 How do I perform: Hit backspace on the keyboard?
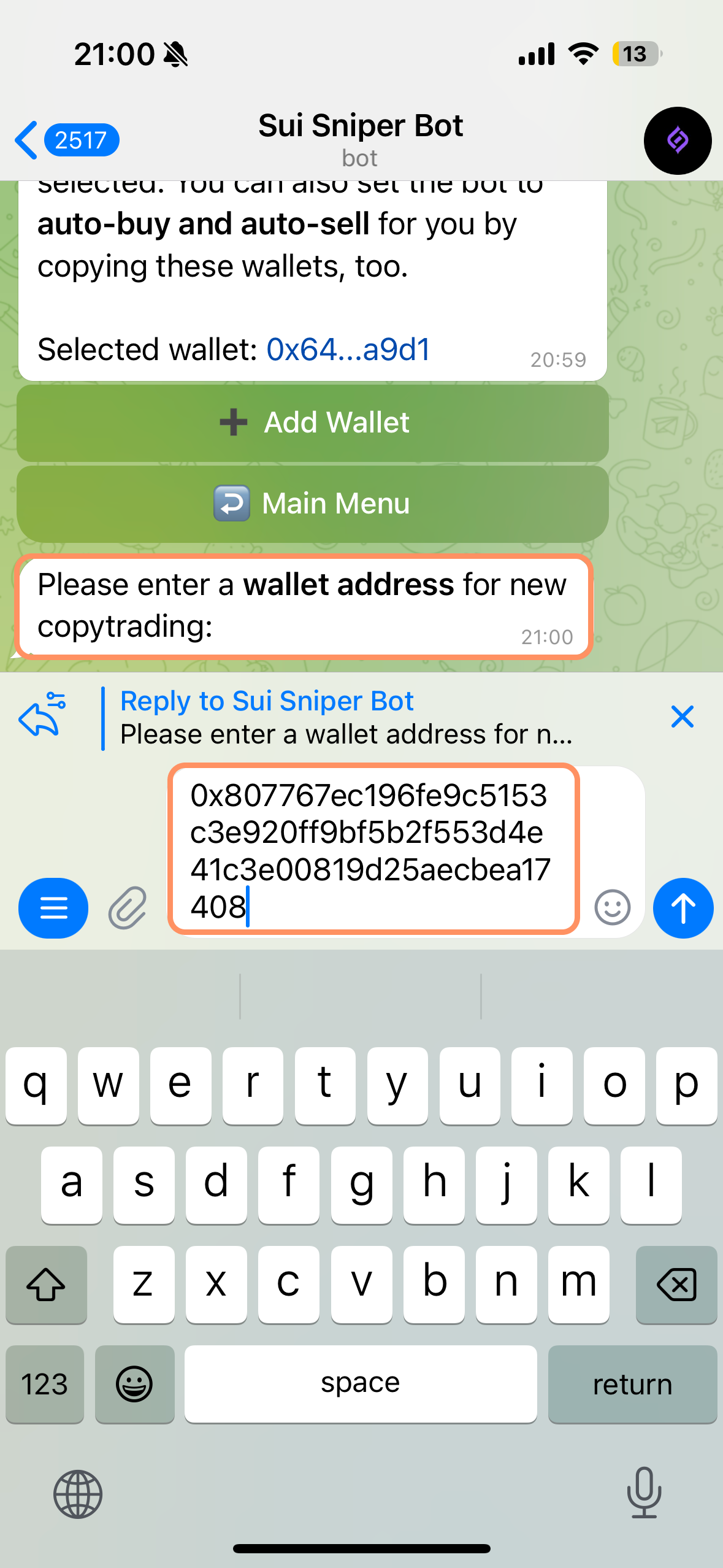click(x=676, y=1284)
